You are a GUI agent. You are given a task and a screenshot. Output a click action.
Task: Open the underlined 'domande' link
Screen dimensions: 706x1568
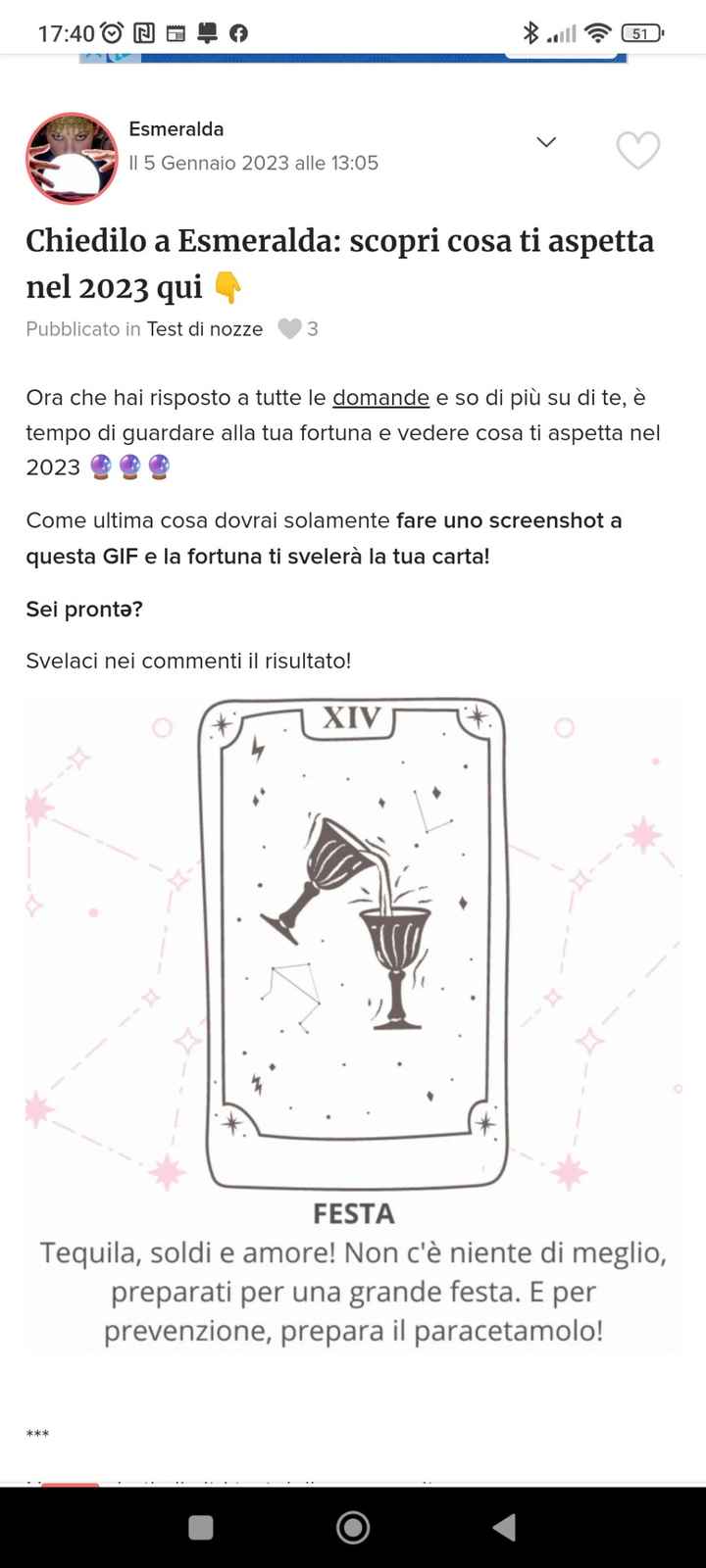point(380,398)
